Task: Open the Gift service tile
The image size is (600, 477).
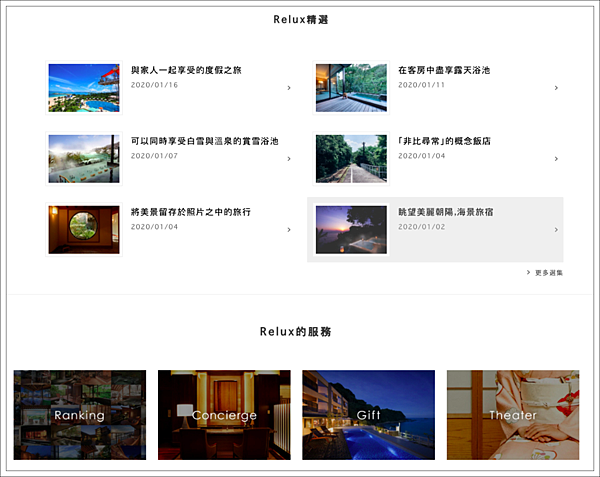Action: pyautogui.click(x=368, y=414)
